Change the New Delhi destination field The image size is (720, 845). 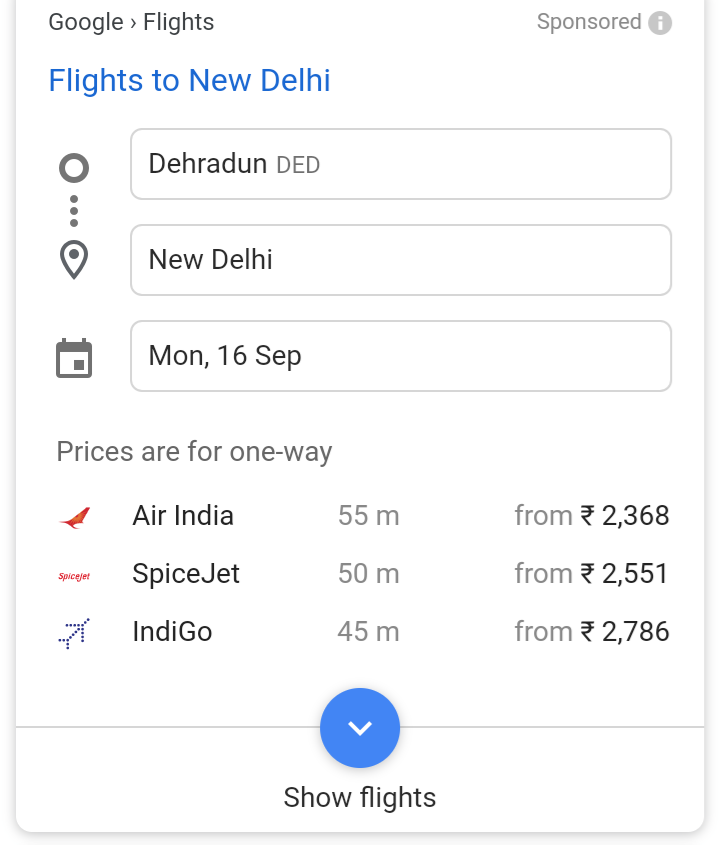pyautogui.click(x=400, y=260)
